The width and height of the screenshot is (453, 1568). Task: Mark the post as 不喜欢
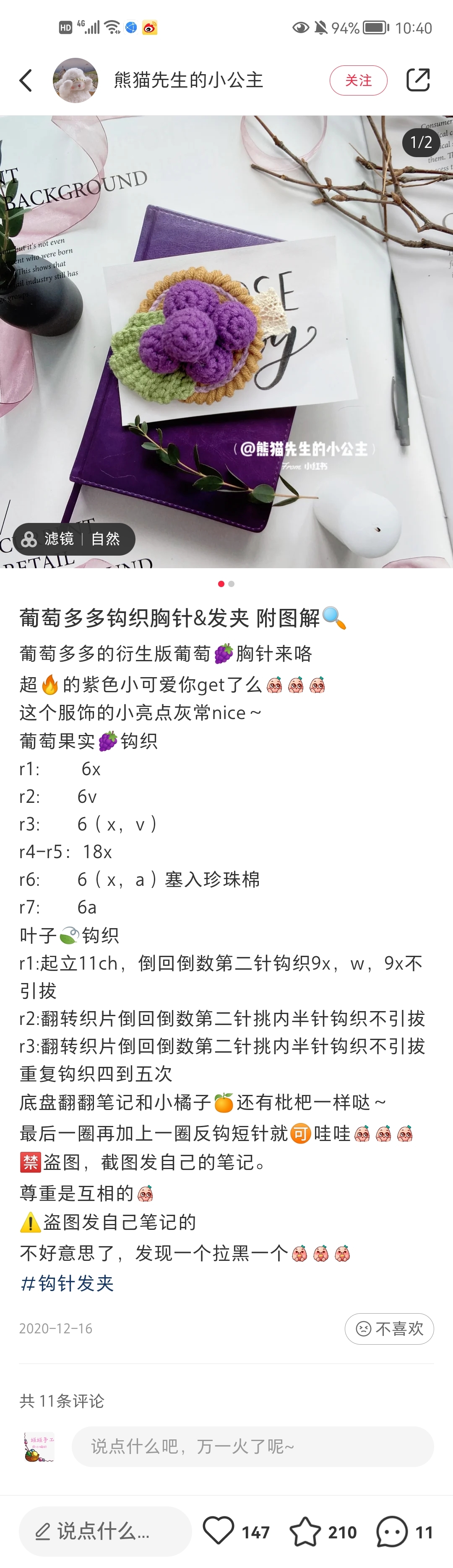tap(389, 1329)
